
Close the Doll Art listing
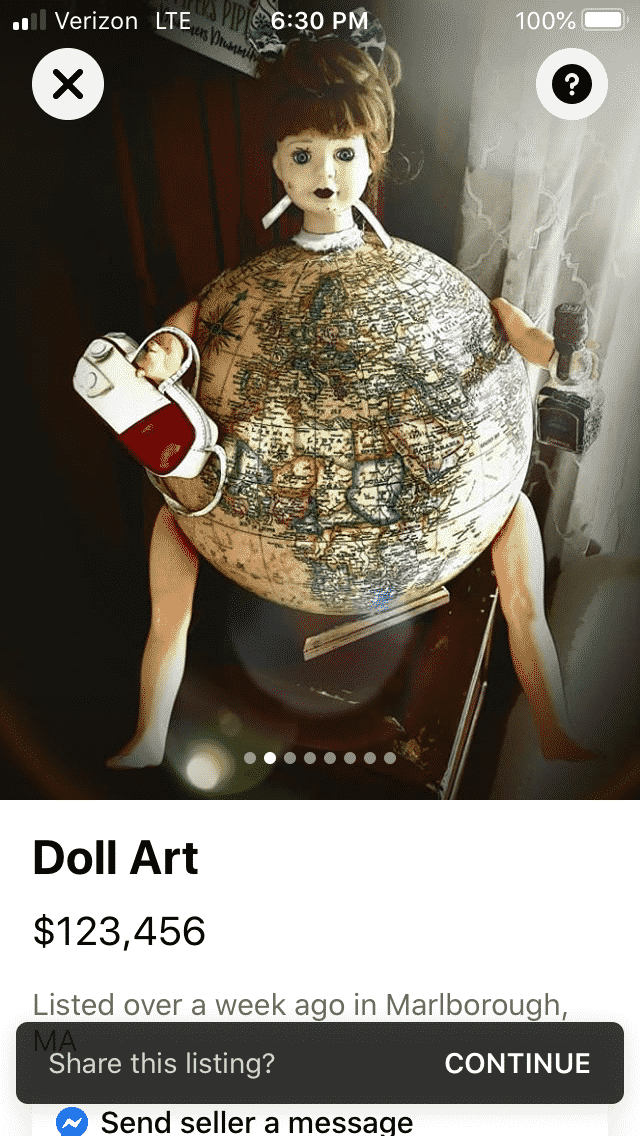click(x=68, y=84)
